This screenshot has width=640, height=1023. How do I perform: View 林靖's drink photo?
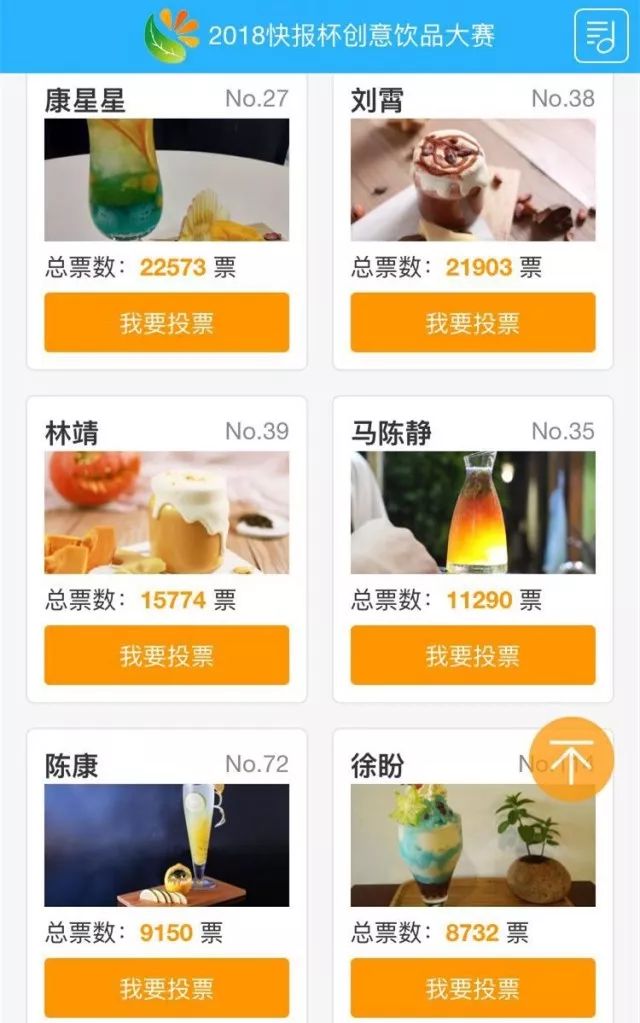pyautogui.click(x=167, y=513)
